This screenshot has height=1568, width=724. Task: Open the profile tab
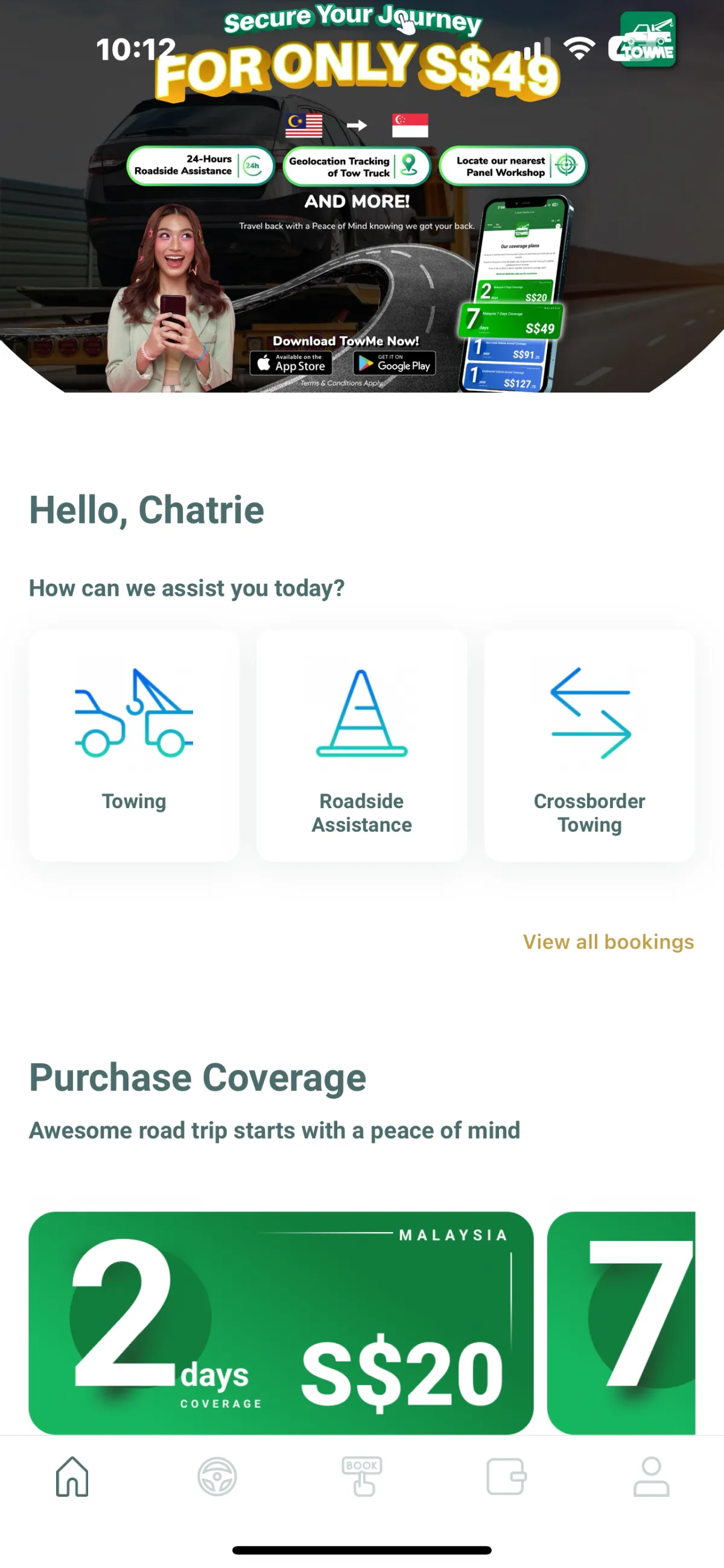pyautogui.click(x=651, y=1476)
